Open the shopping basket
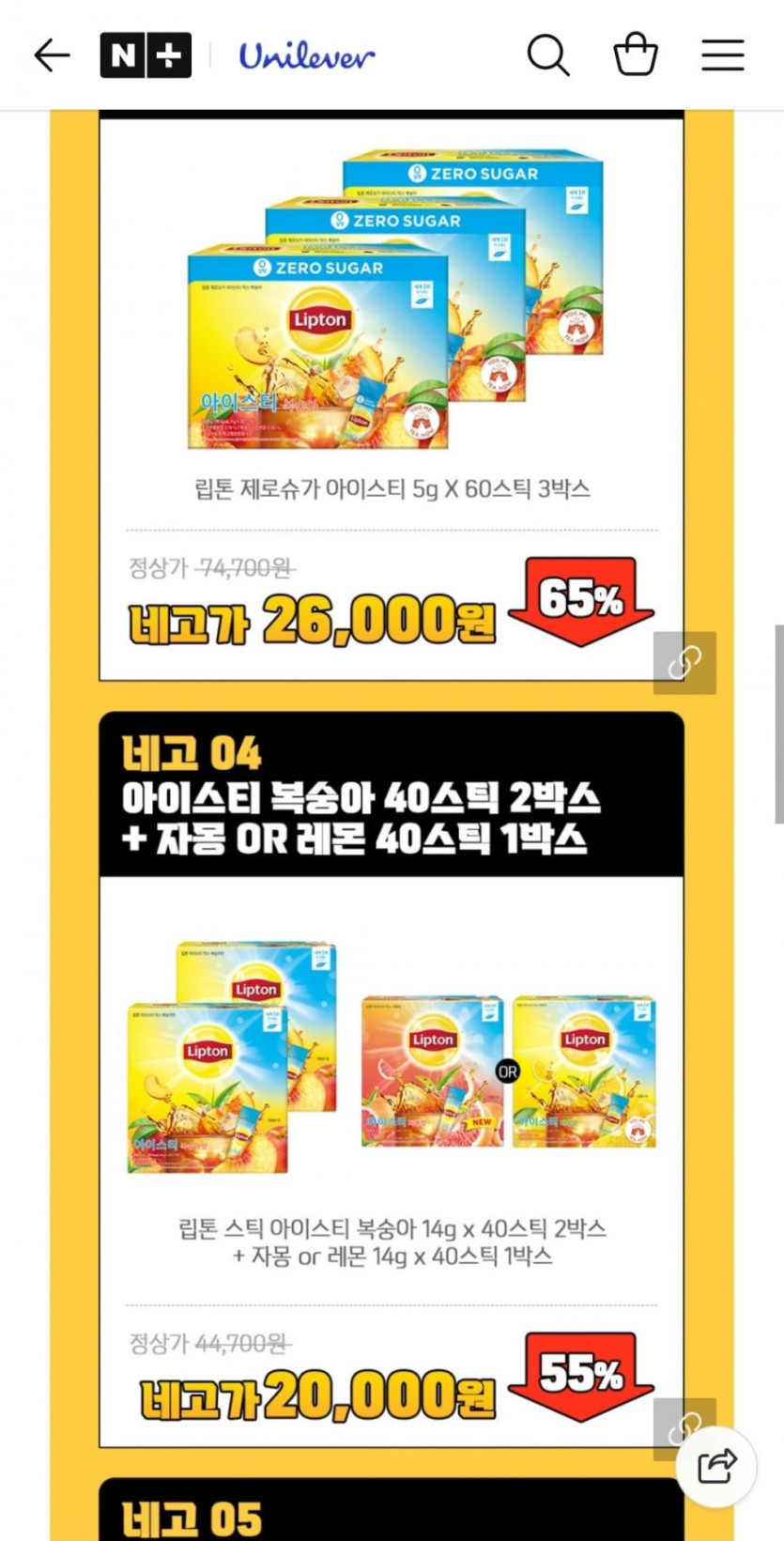 point(636,54)
